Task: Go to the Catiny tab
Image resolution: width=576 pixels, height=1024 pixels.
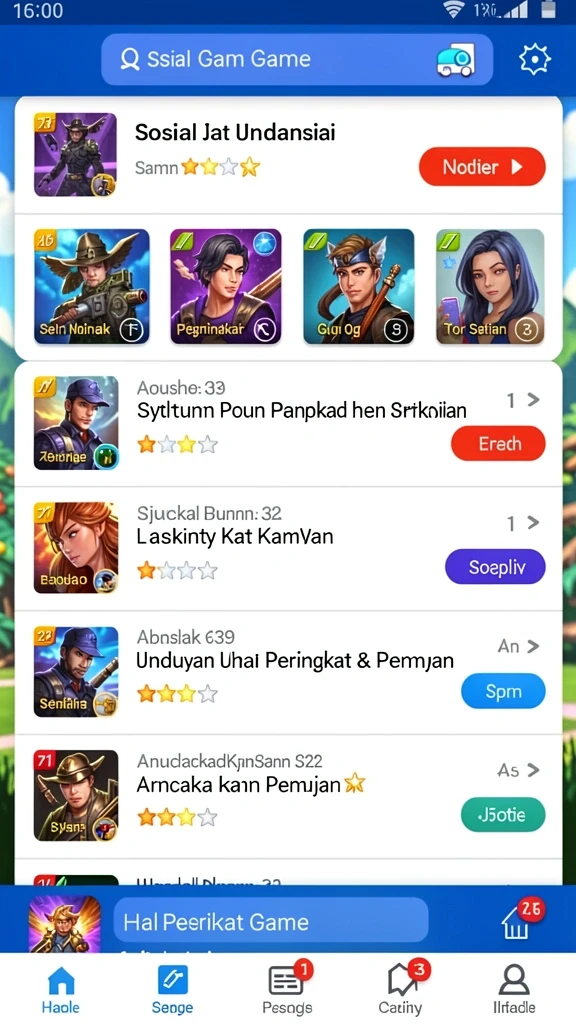Action: tap(400, 989)
